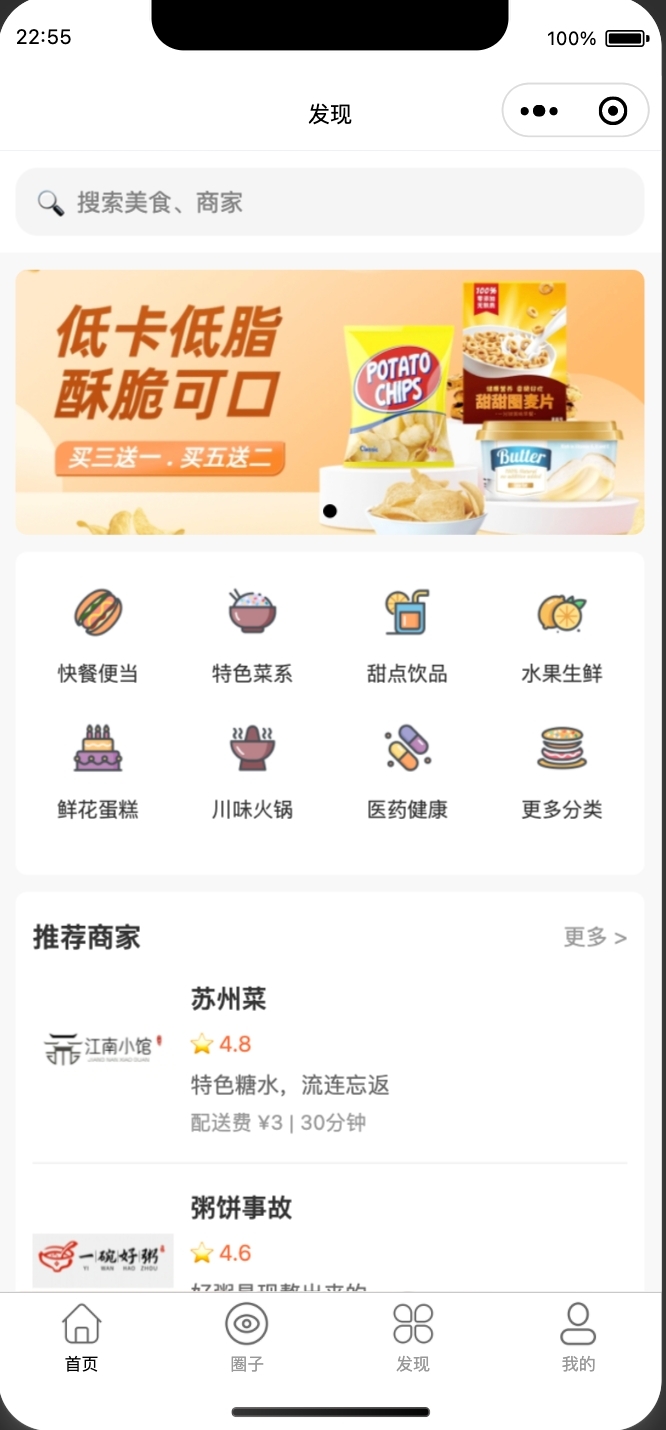The height and width of the screenshot is (1430, 666).
Task: Open the 水果生鲜 category
Action: (x=561, y=636)
